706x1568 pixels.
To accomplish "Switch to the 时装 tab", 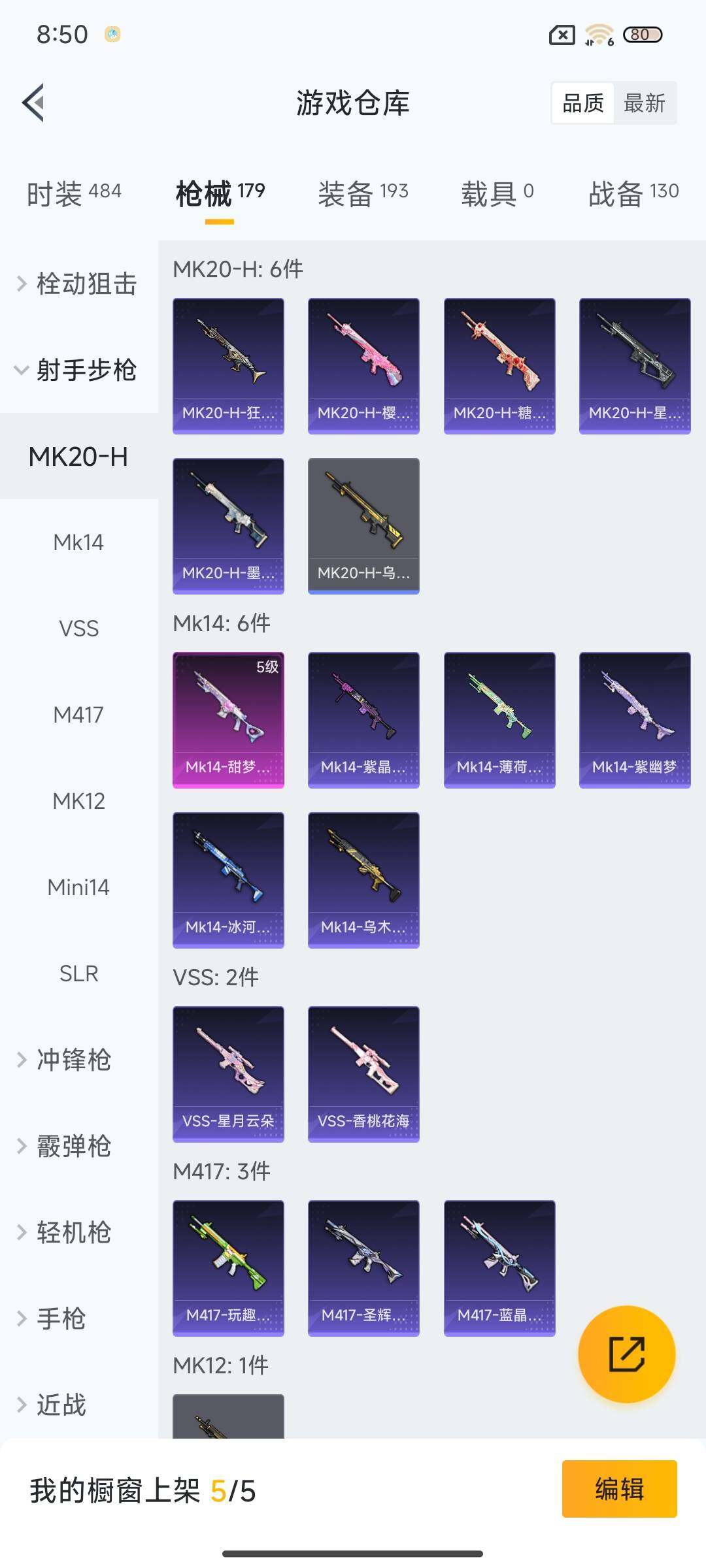I will 74,193.
